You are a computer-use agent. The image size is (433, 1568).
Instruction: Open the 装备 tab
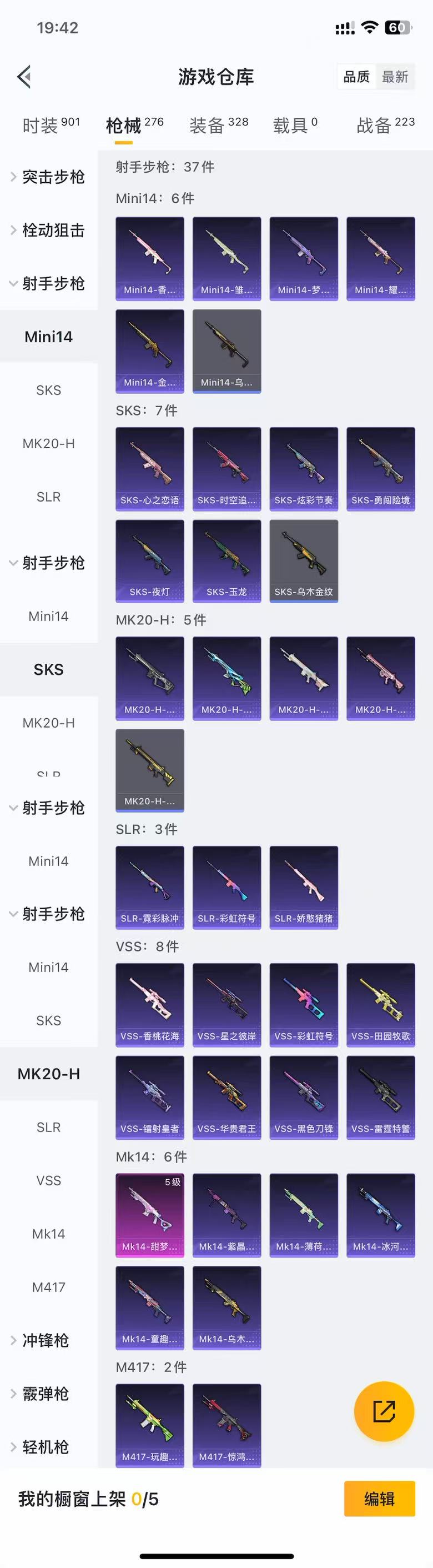coord(218,126)
